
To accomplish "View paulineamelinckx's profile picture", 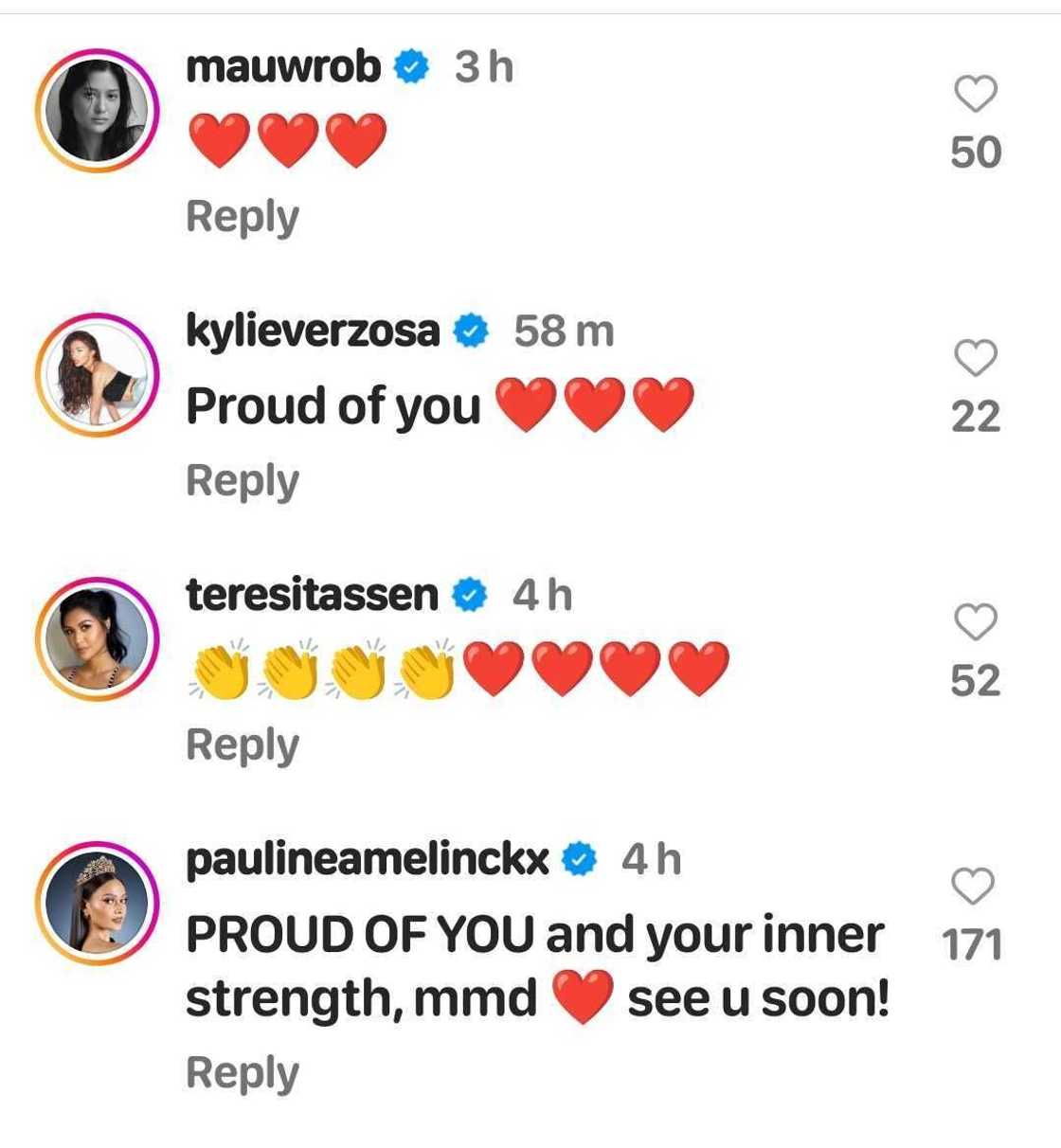I will click(98, 904).
